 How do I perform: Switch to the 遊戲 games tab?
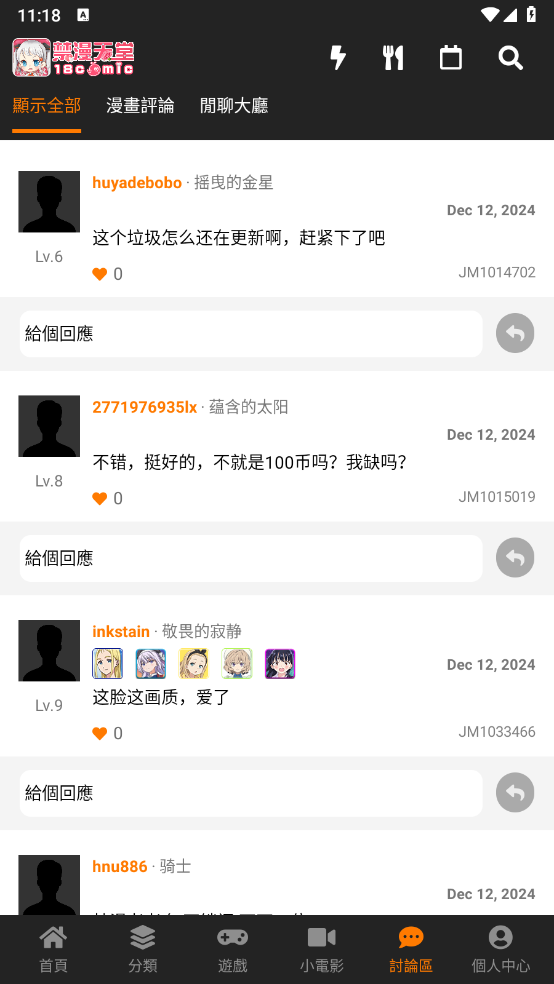[x=232, y=949]
